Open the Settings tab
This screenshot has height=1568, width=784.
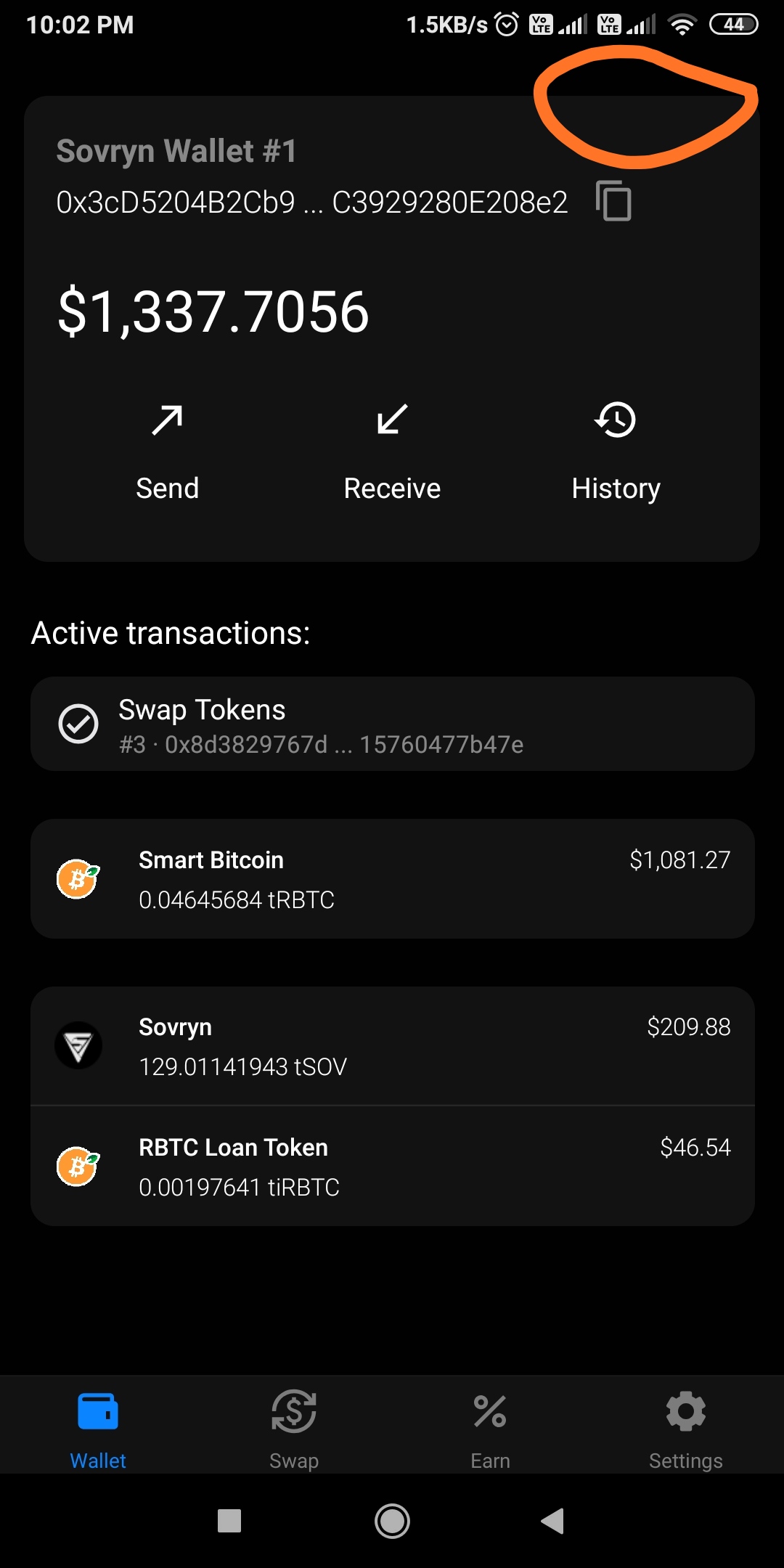pyautogui.click(x=686, y=1428)
